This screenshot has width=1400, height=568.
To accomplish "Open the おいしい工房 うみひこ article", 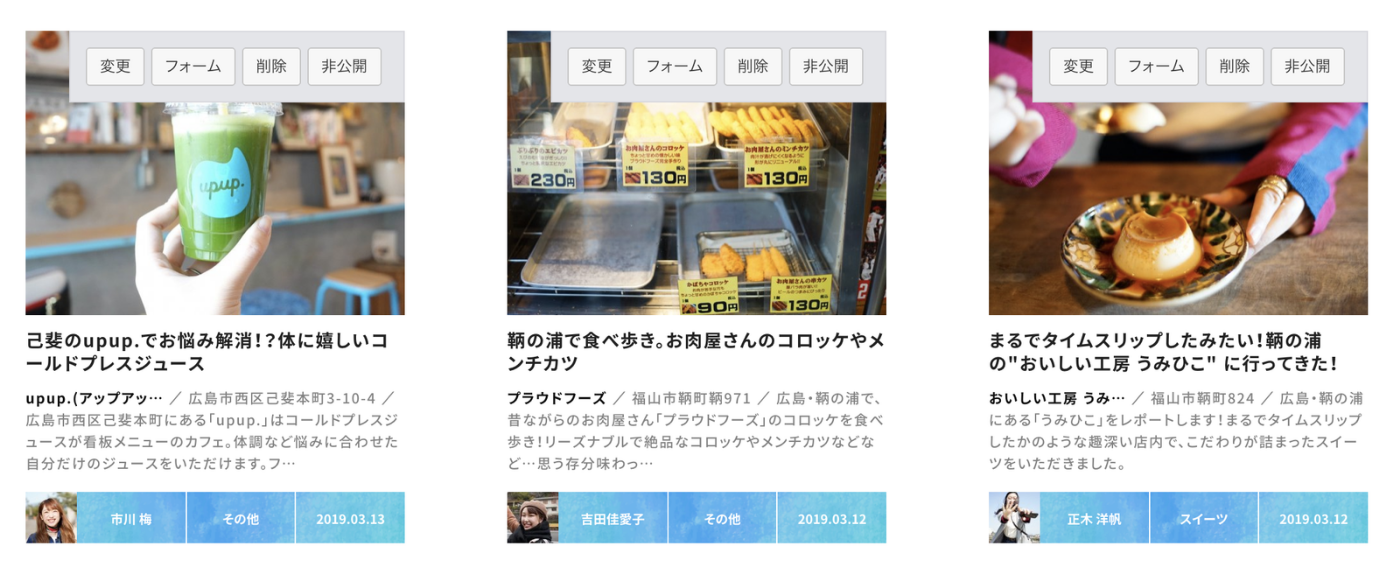I will 1162,351.
